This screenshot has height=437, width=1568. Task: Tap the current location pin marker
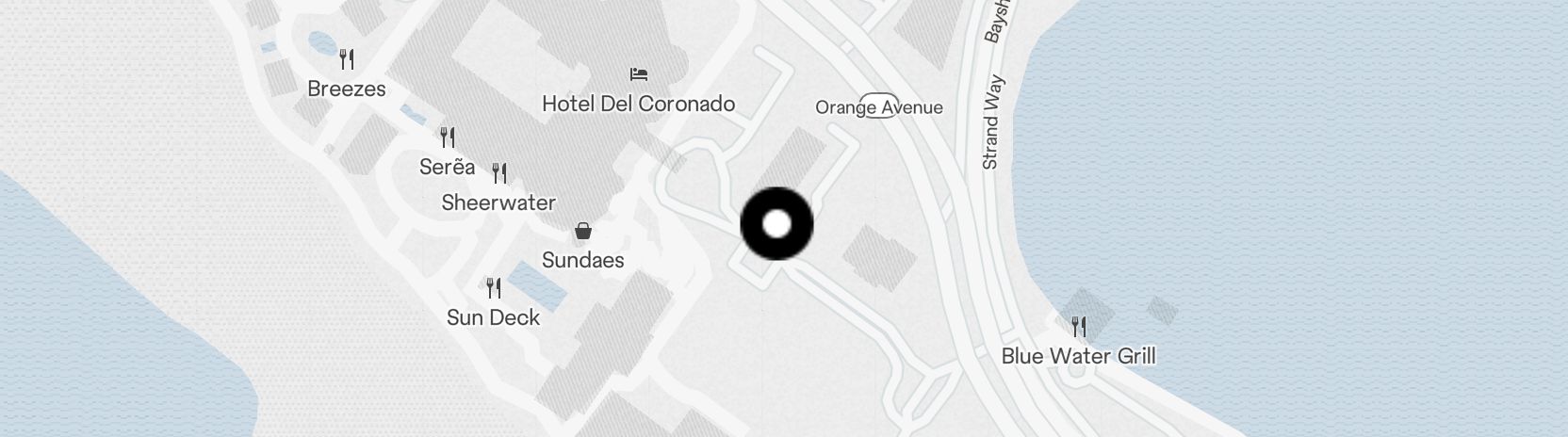click(776, 224)
